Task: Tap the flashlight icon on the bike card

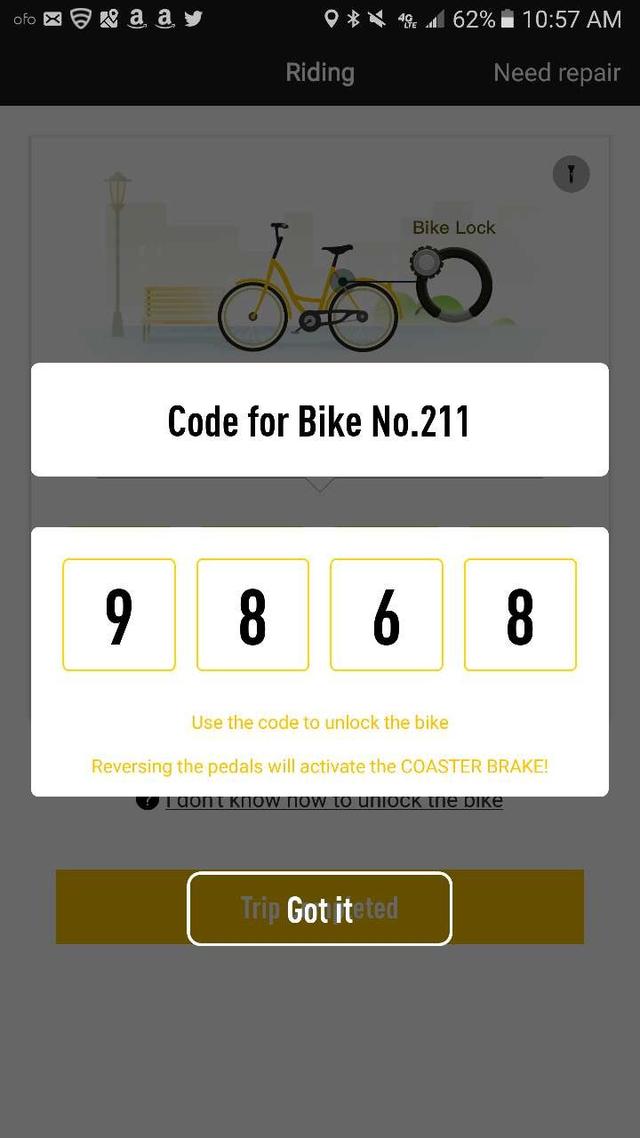Action: 571,174
